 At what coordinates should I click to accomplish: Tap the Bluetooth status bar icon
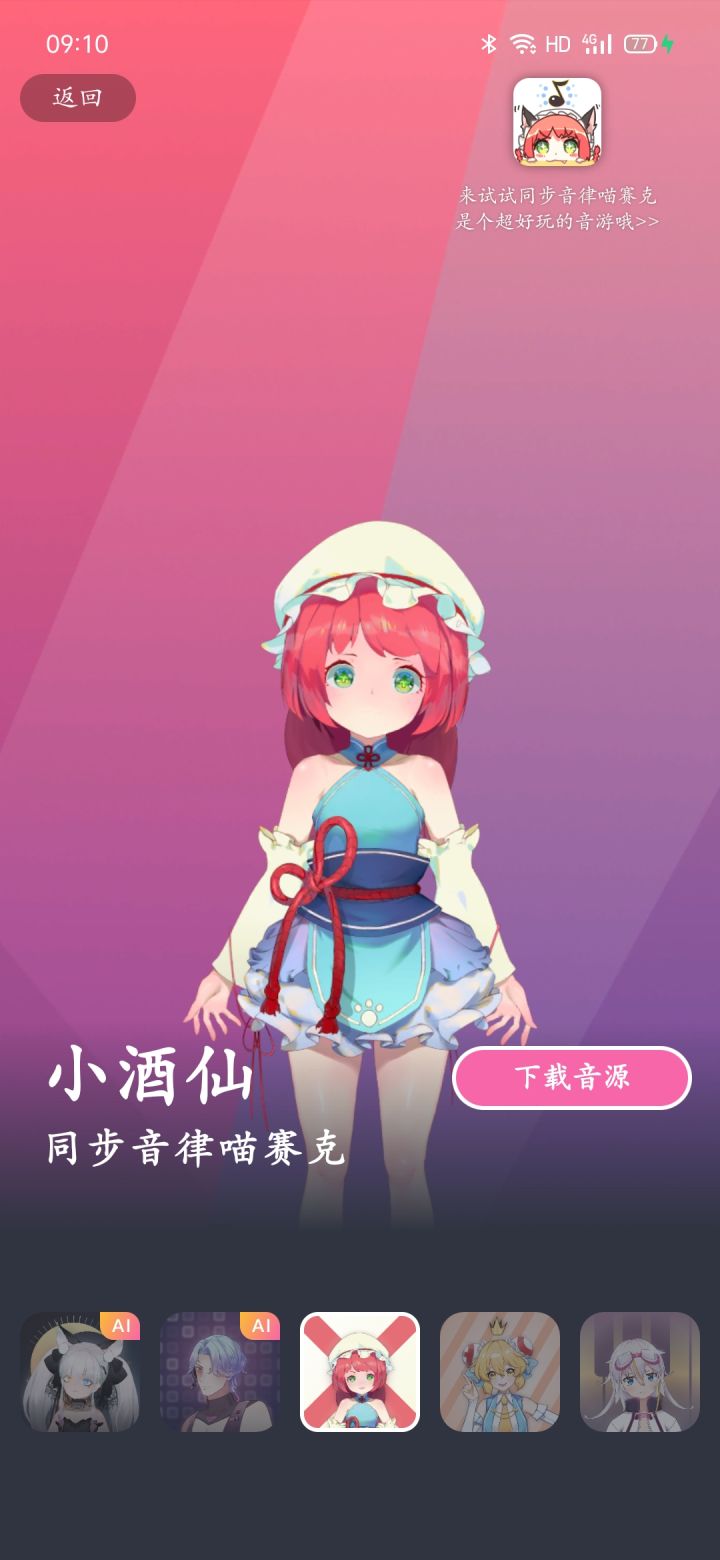tap(490, 43)
